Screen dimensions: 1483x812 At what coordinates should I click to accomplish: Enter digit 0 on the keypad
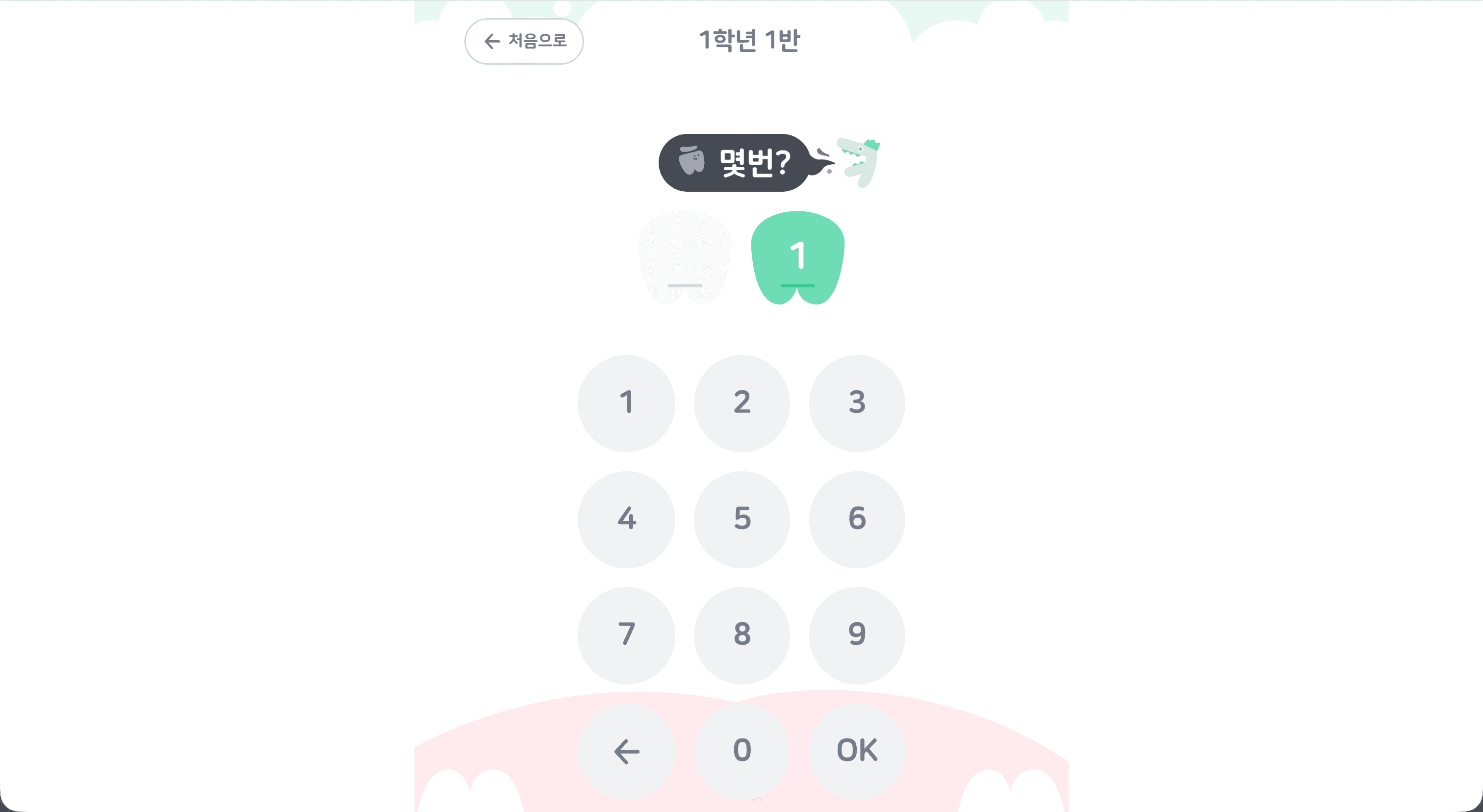pyautogui.click(x=741, y=751)
